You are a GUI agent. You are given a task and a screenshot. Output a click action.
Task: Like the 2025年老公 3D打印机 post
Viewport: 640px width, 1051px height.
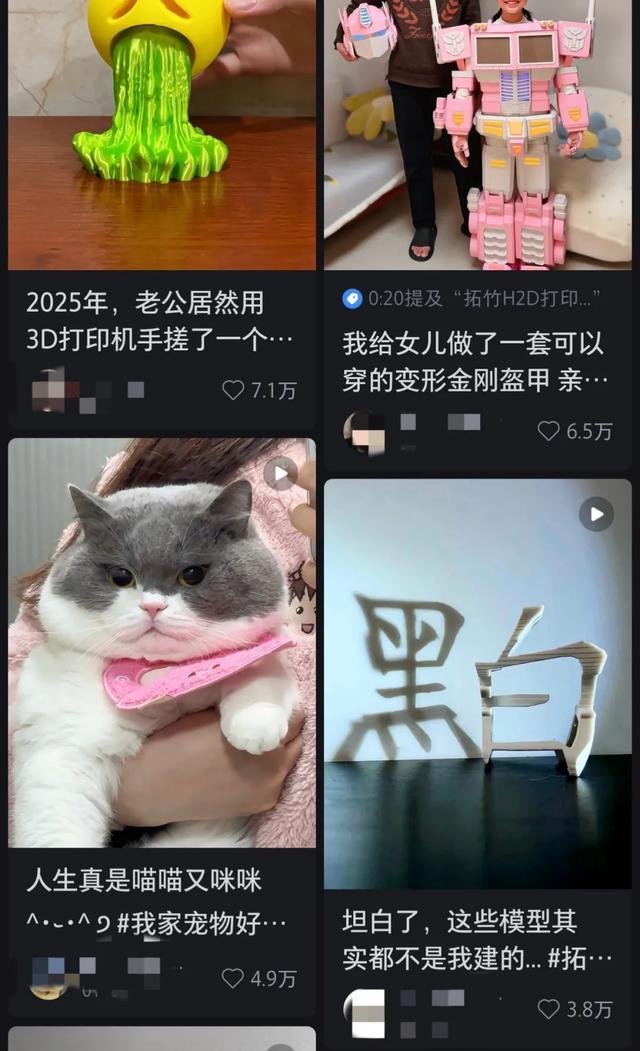pyautogui.click(x=233, y=390)
